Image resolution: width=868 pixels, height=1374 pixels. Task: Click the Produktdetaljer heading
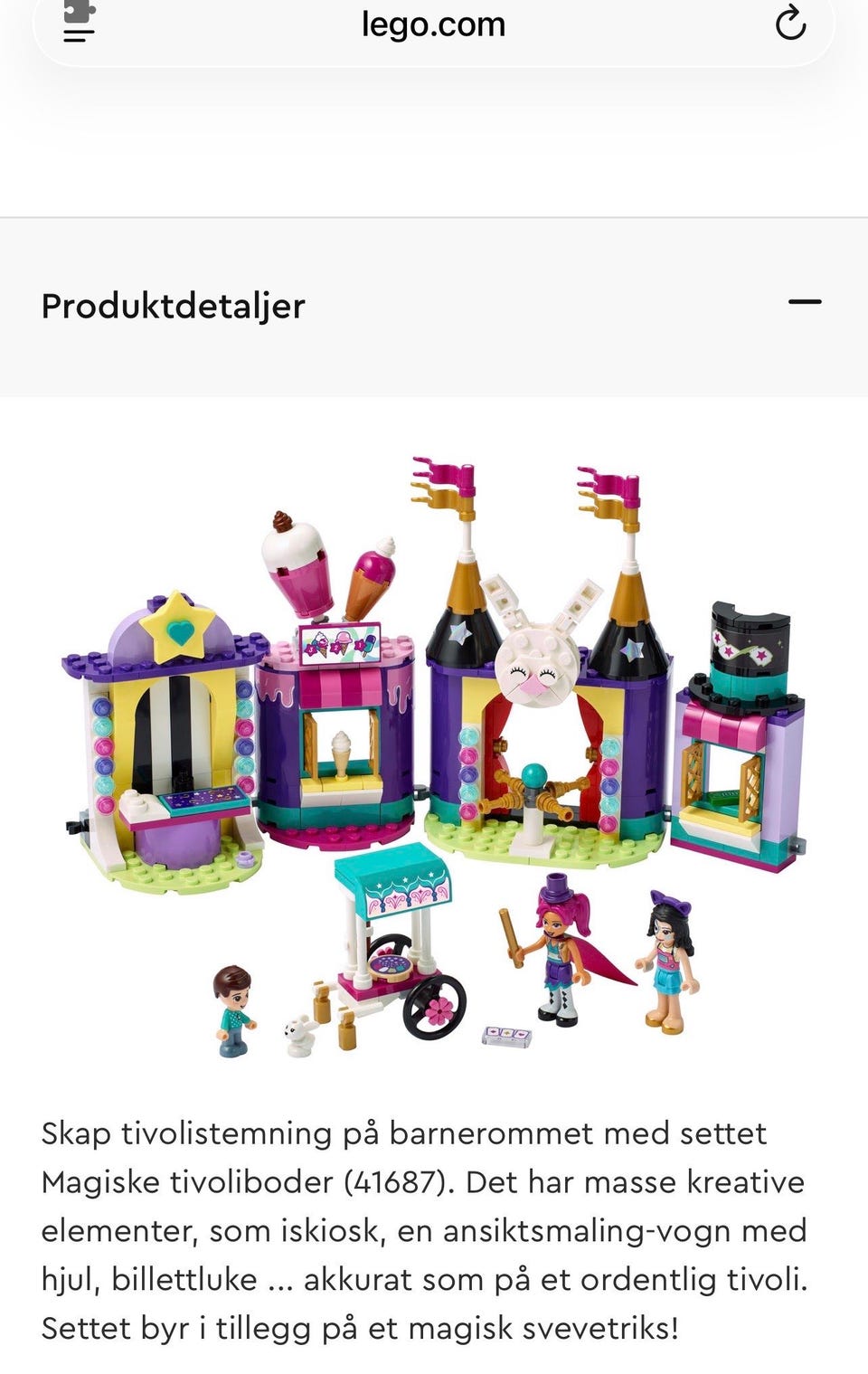[172, 306]
